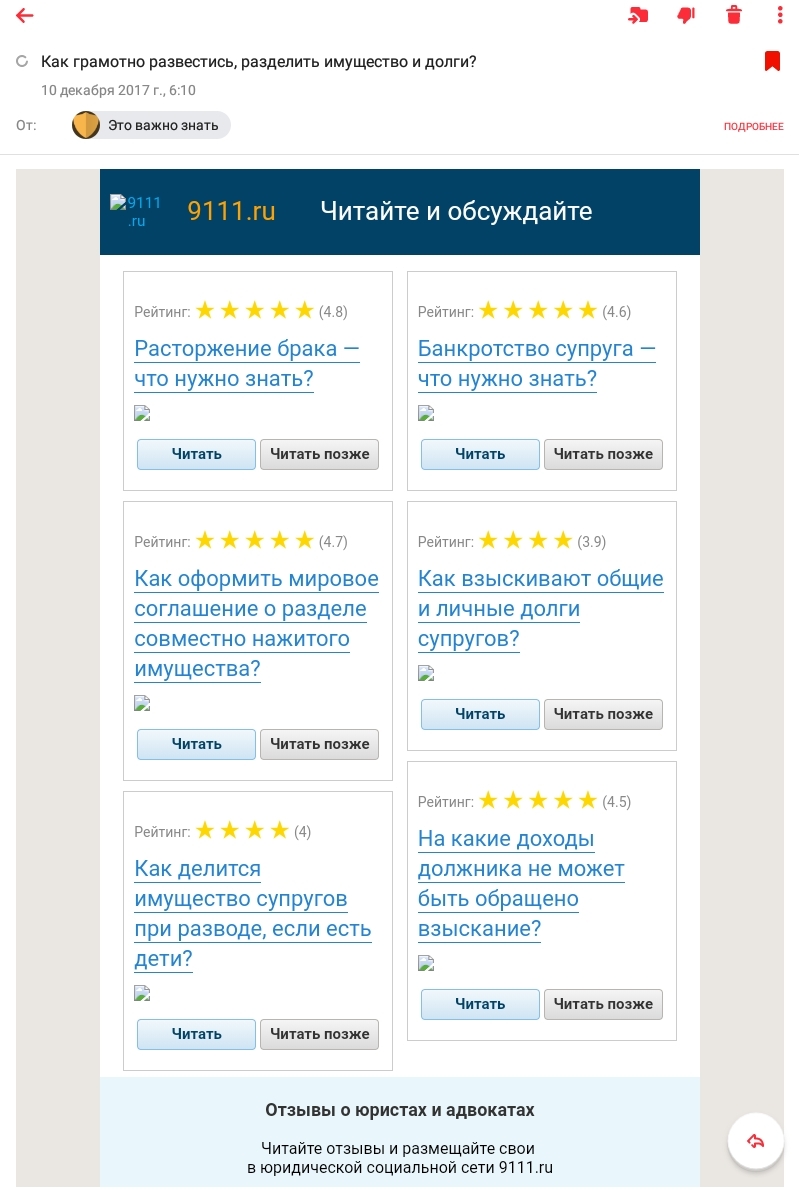Tap Читать under Расторжение брака
Screen dimensions: 799x1190
click(196, 454)
